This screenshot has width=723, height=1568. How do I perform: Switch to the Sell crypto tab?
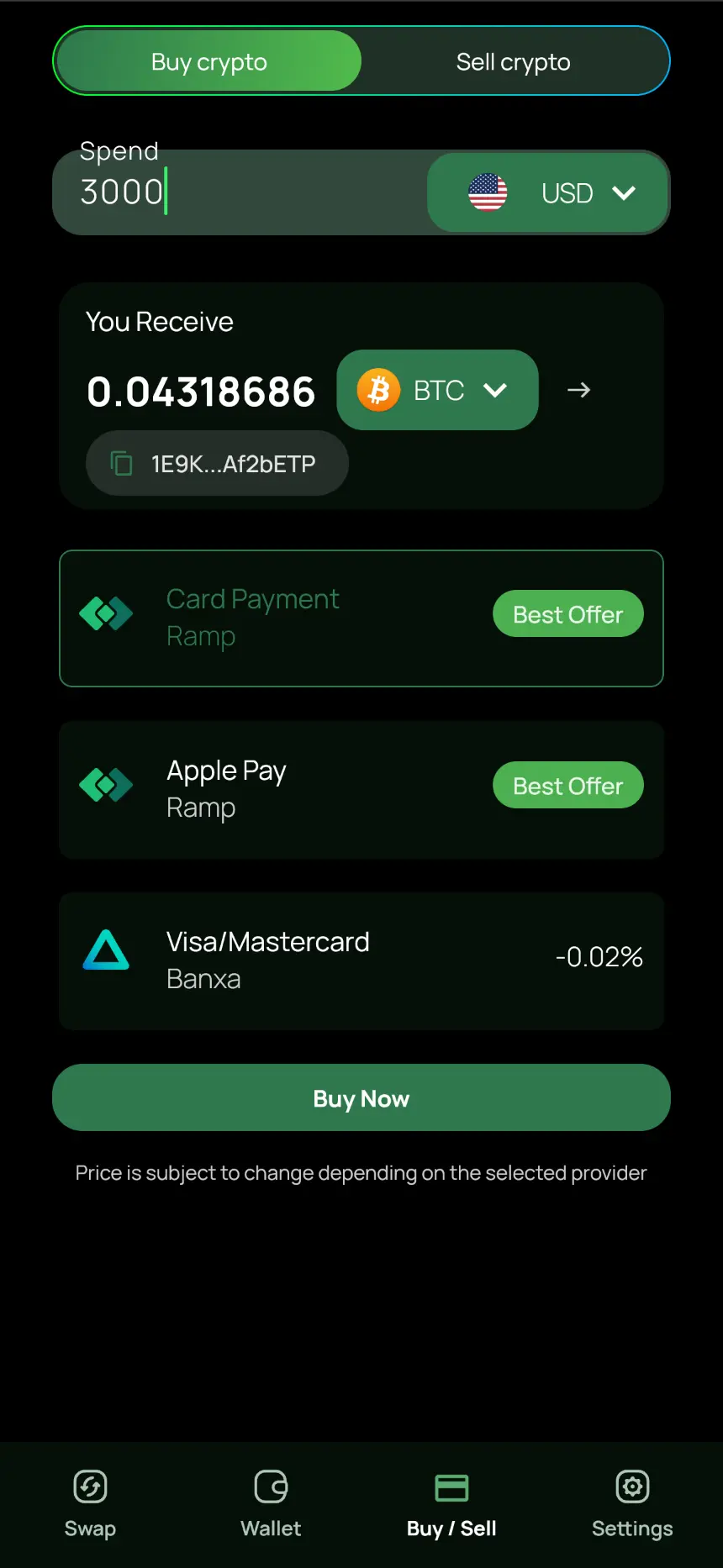[513, 62]
